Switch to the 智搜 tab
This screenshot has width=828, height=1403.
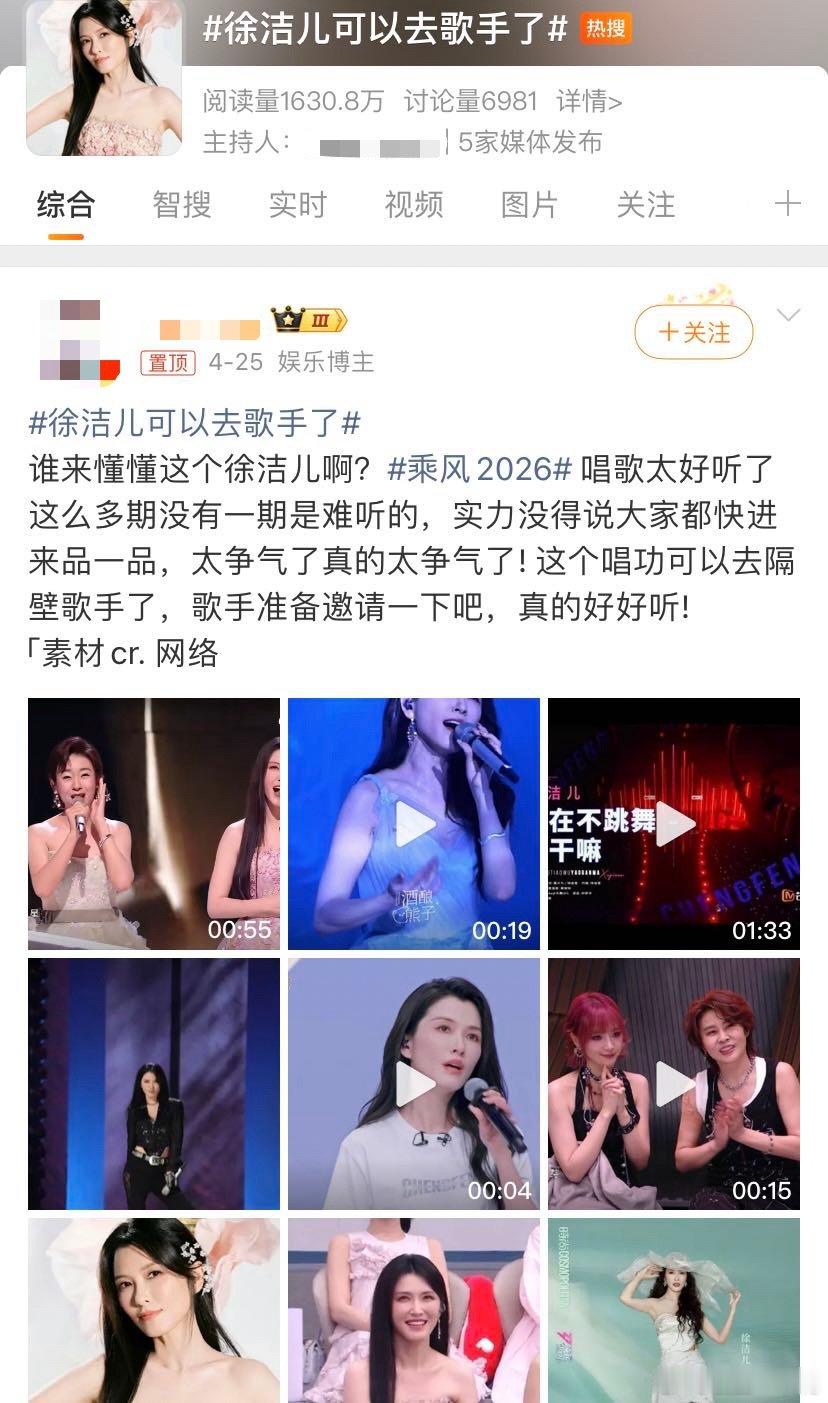tap(182, 205)
